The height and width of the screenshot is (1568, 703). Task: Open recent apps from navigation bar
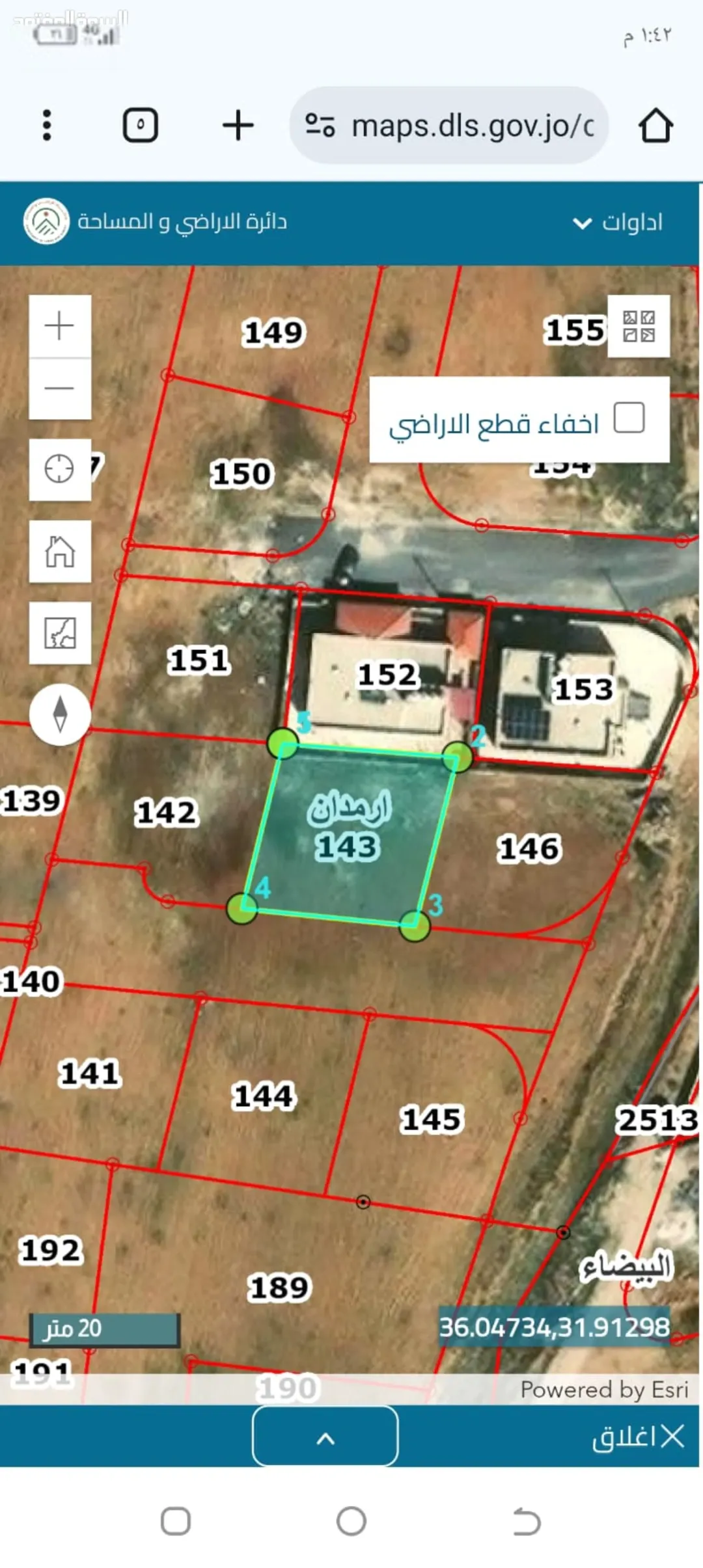click(x=176, y=1521)
